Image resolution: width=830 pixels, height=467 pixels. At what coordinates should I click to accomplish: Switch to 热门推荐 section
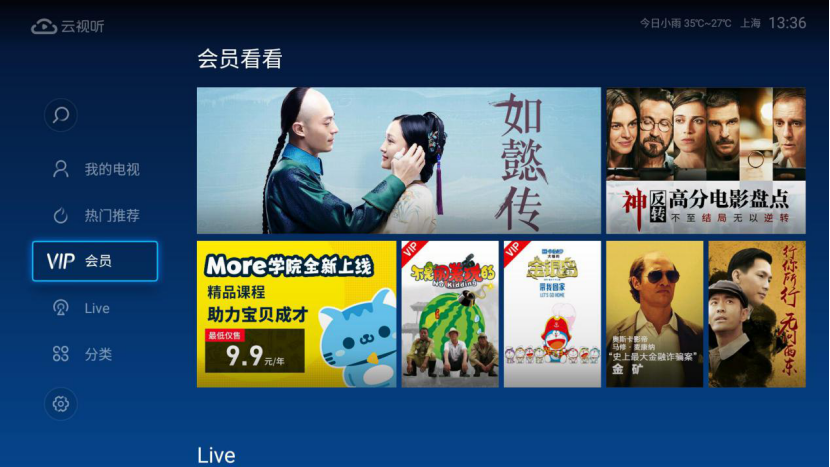(96, 215)
